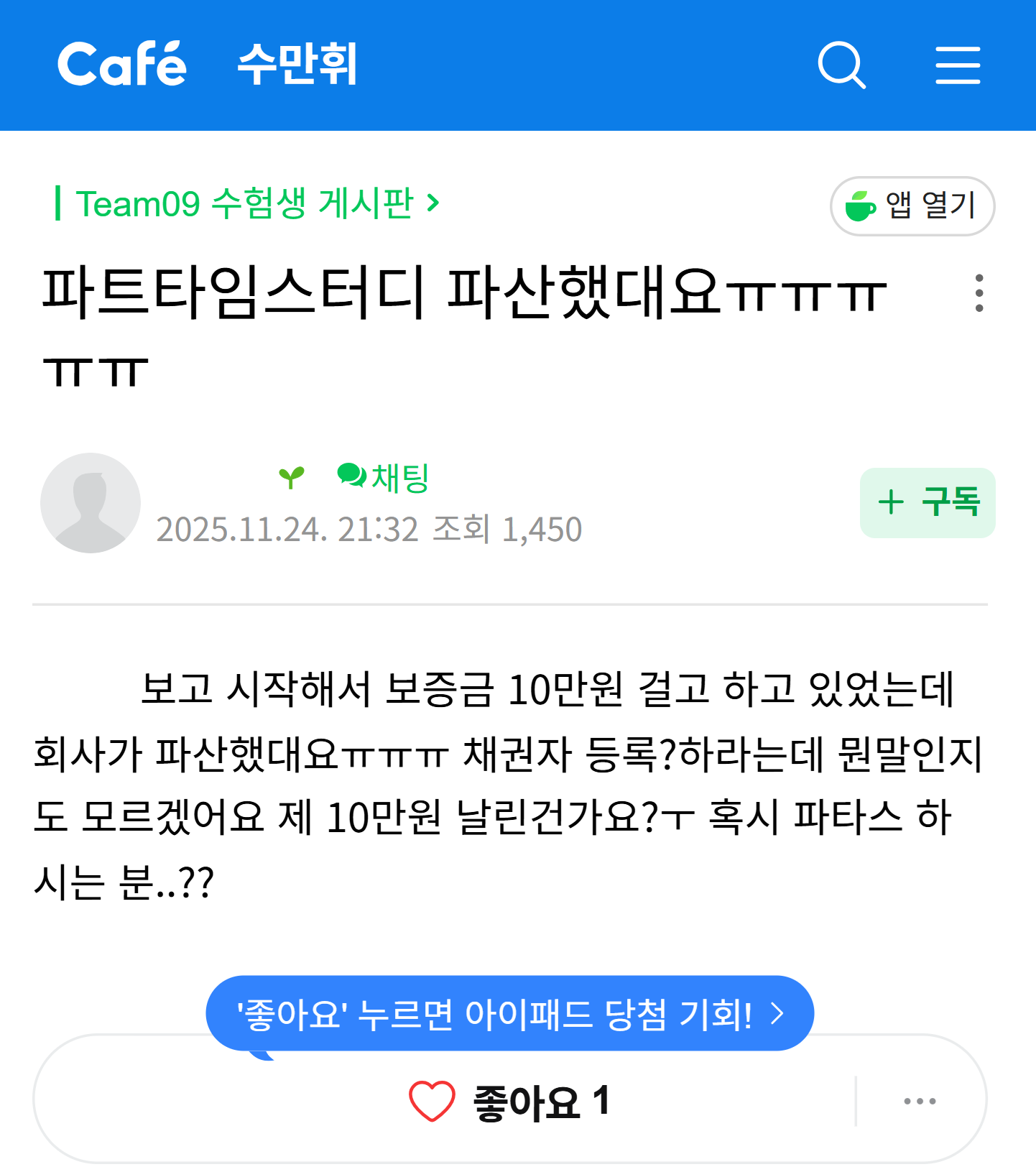Start a 채팅 with the author
1036x1172 pixels.
click(382, 477)
